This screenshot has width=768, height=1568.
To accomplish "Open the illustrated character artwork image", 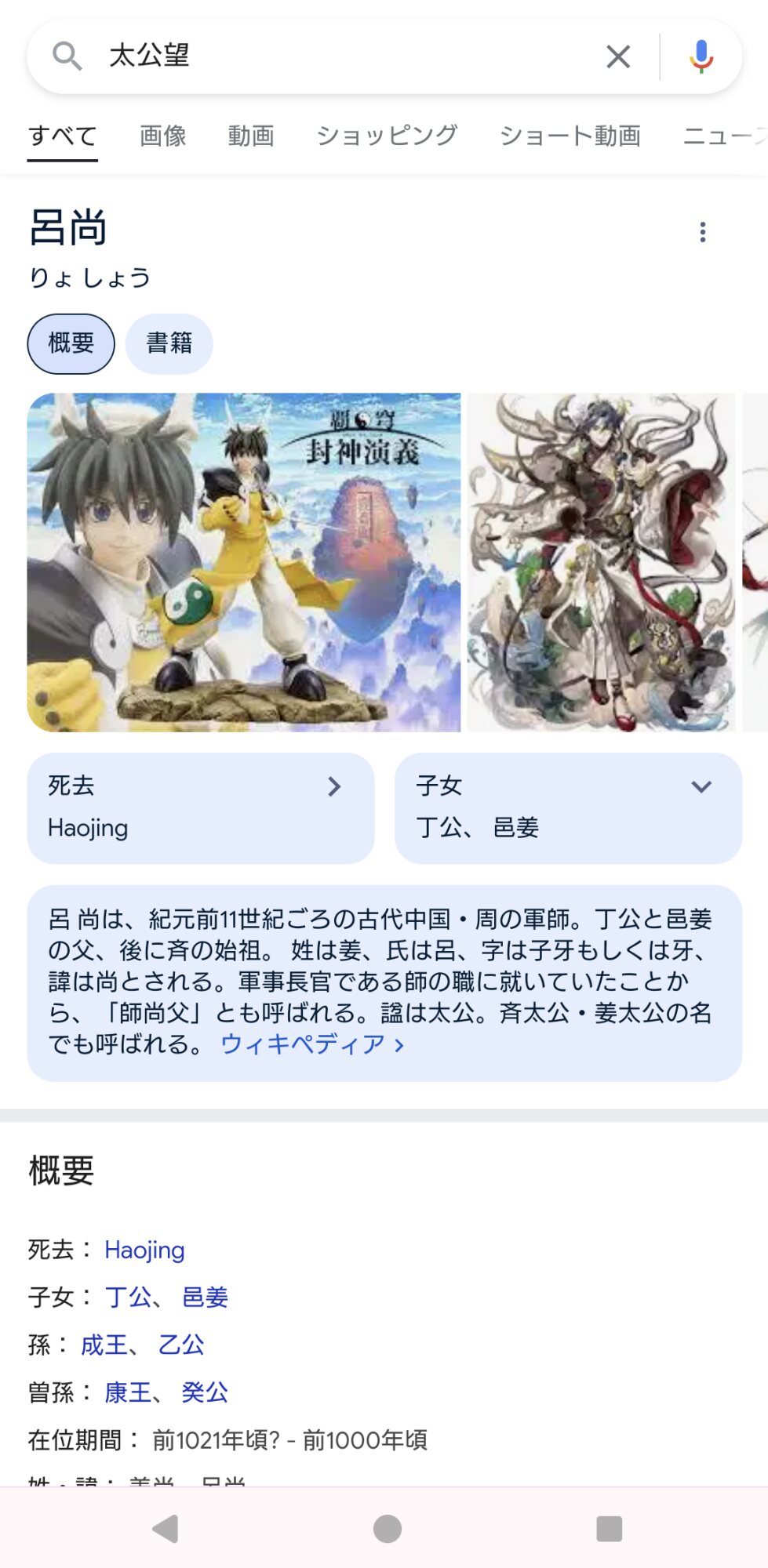I will click(x=601, y=562).
